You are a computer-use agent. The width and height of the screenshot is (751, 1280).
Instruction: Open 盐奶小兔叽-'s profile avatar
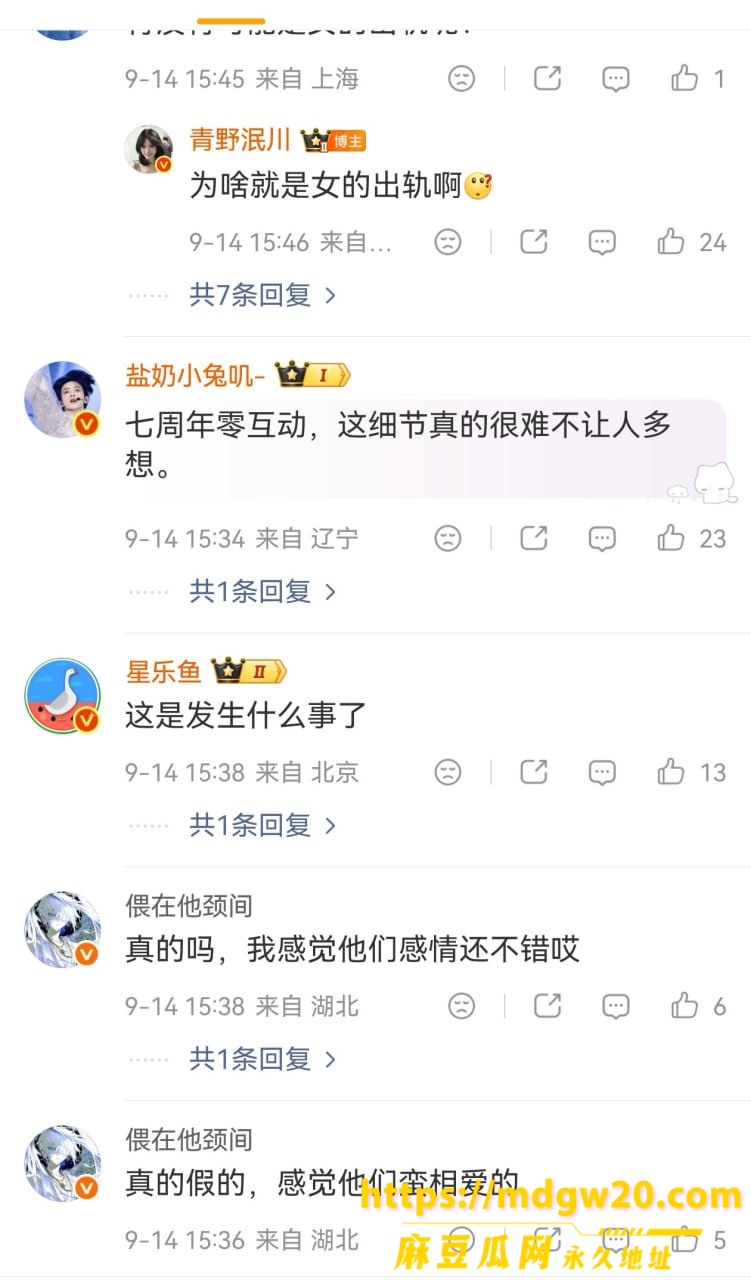click(62, 400)
